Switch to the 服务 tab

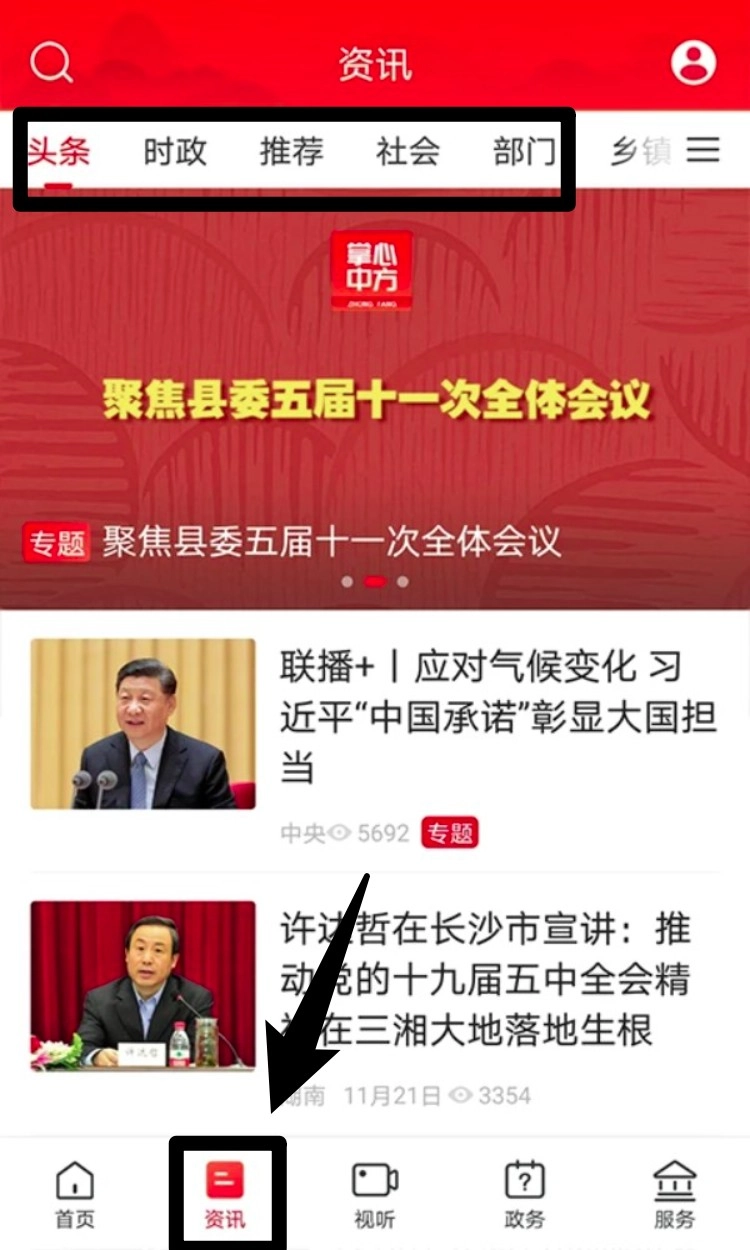point(675,1195)
